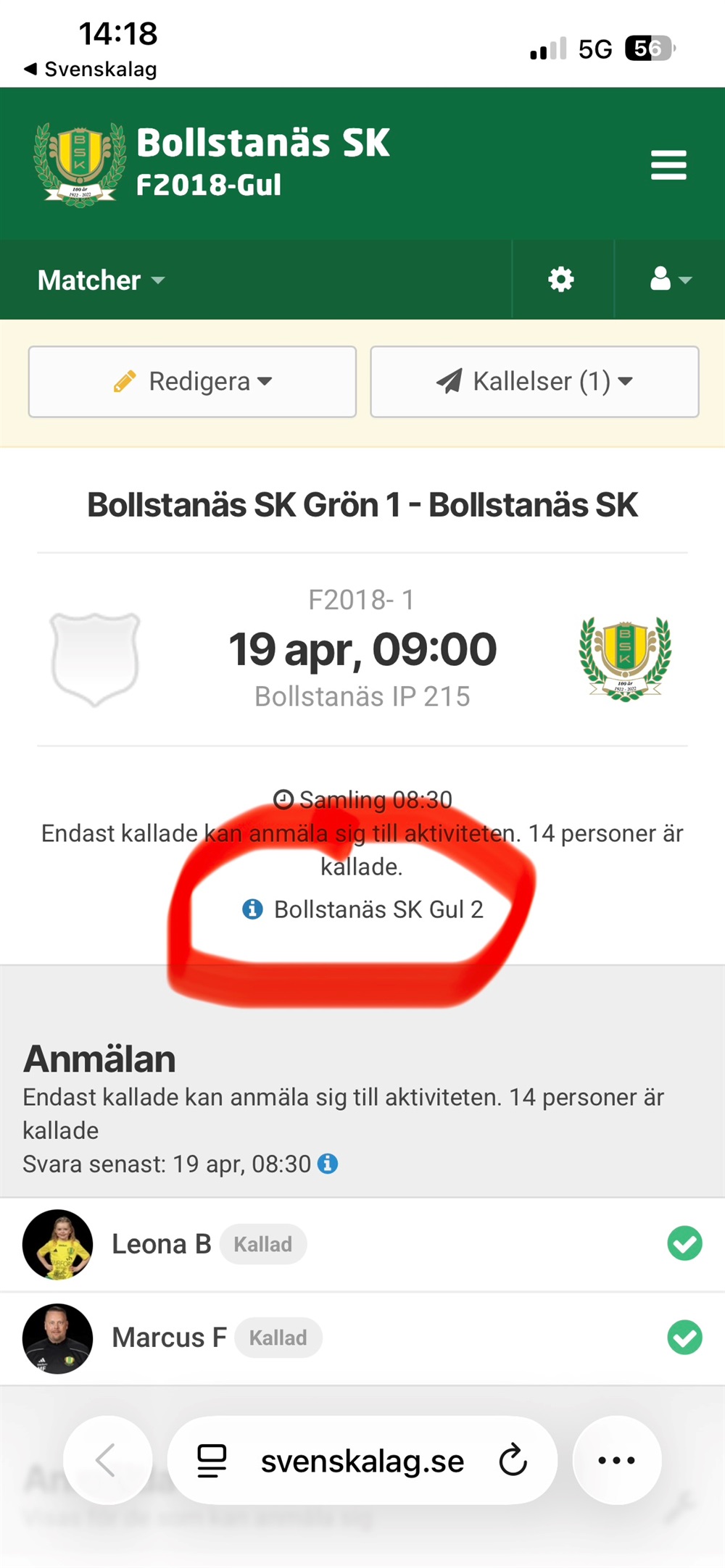Image resolution: width=725 pixels, height=1568 pixels.
Task: Expand the Matcher dropdown
Action: coord(101,280)
